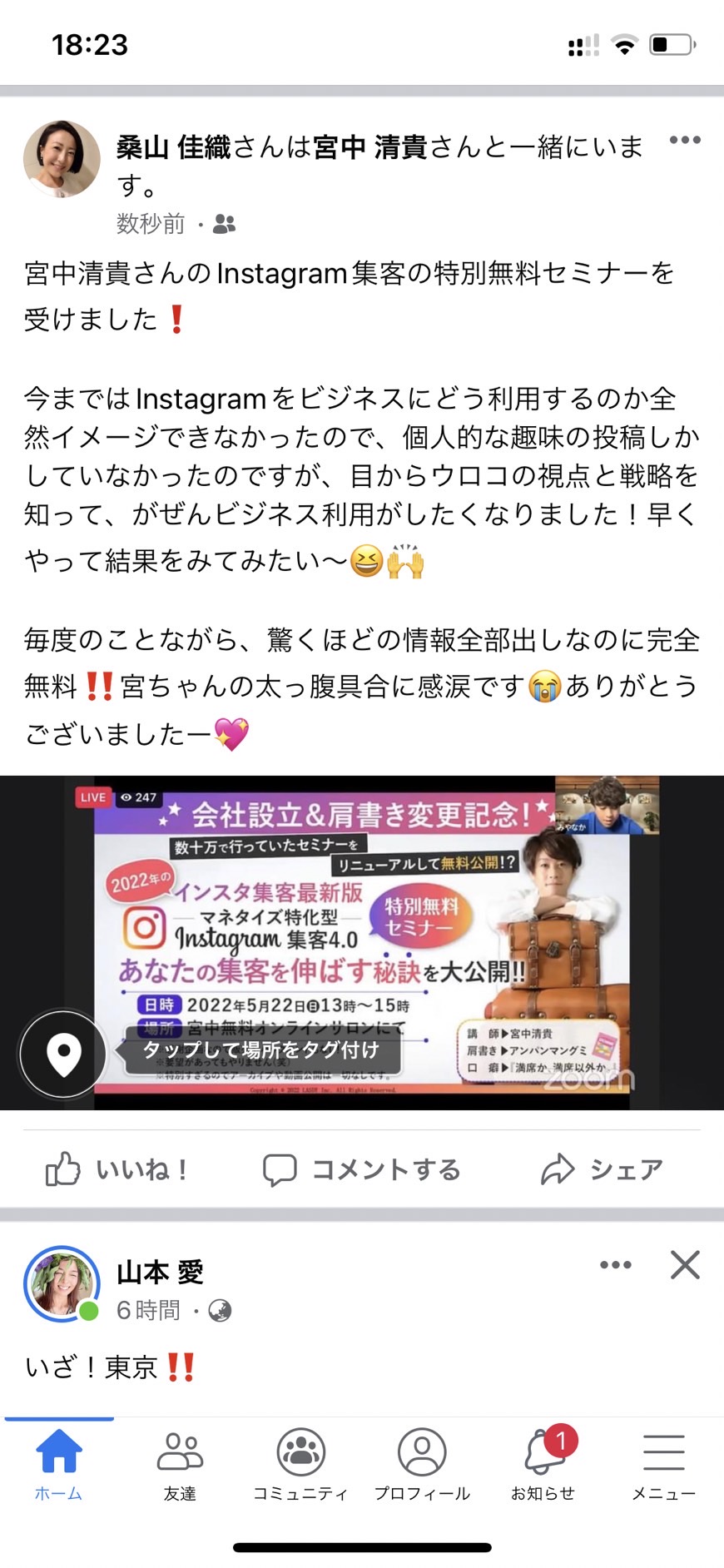
Task: Open the options menu on 桑山 佳織's post
Action: click(684, 140)
